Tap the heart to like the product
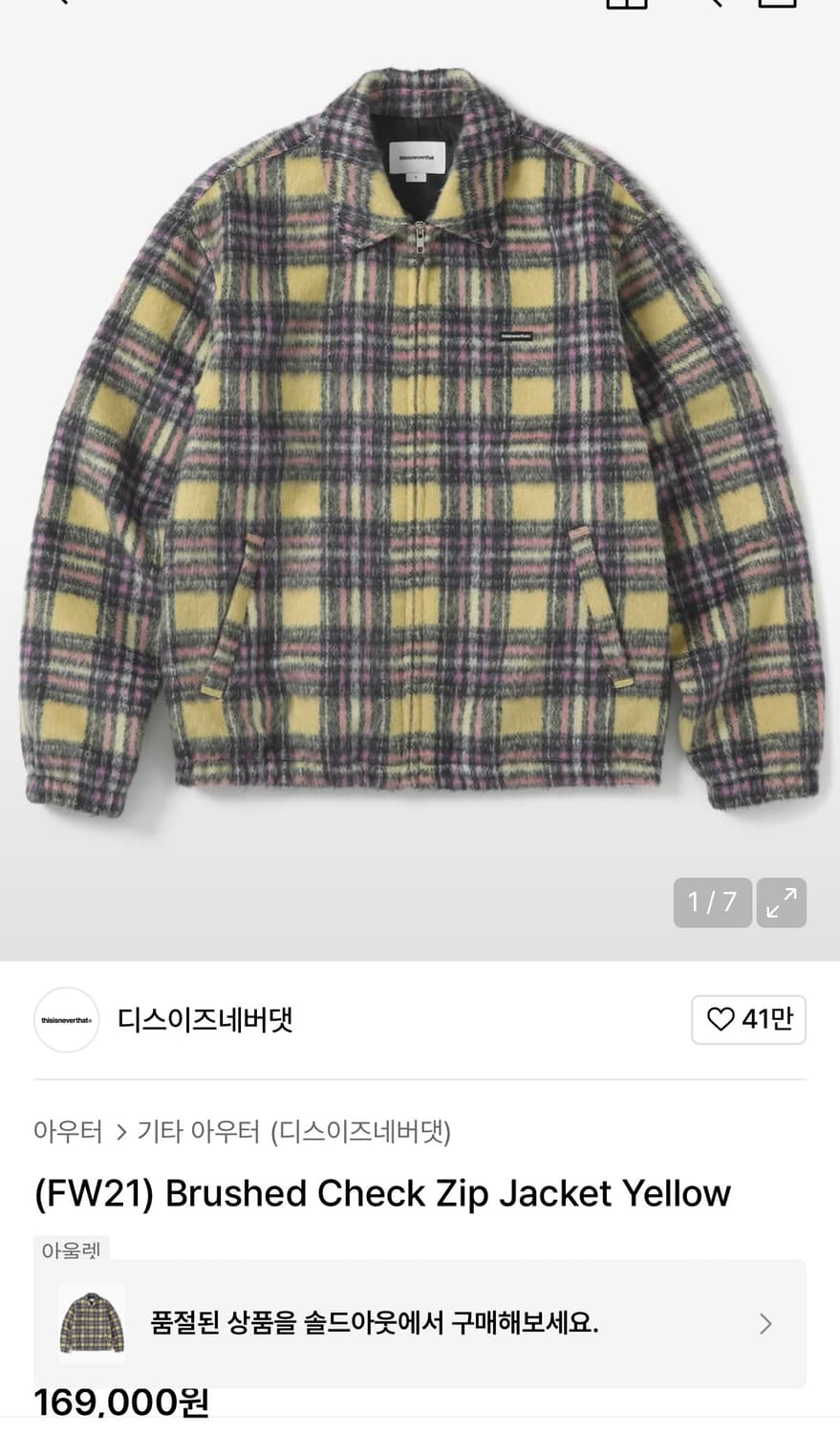 [x=720, y=1019]
